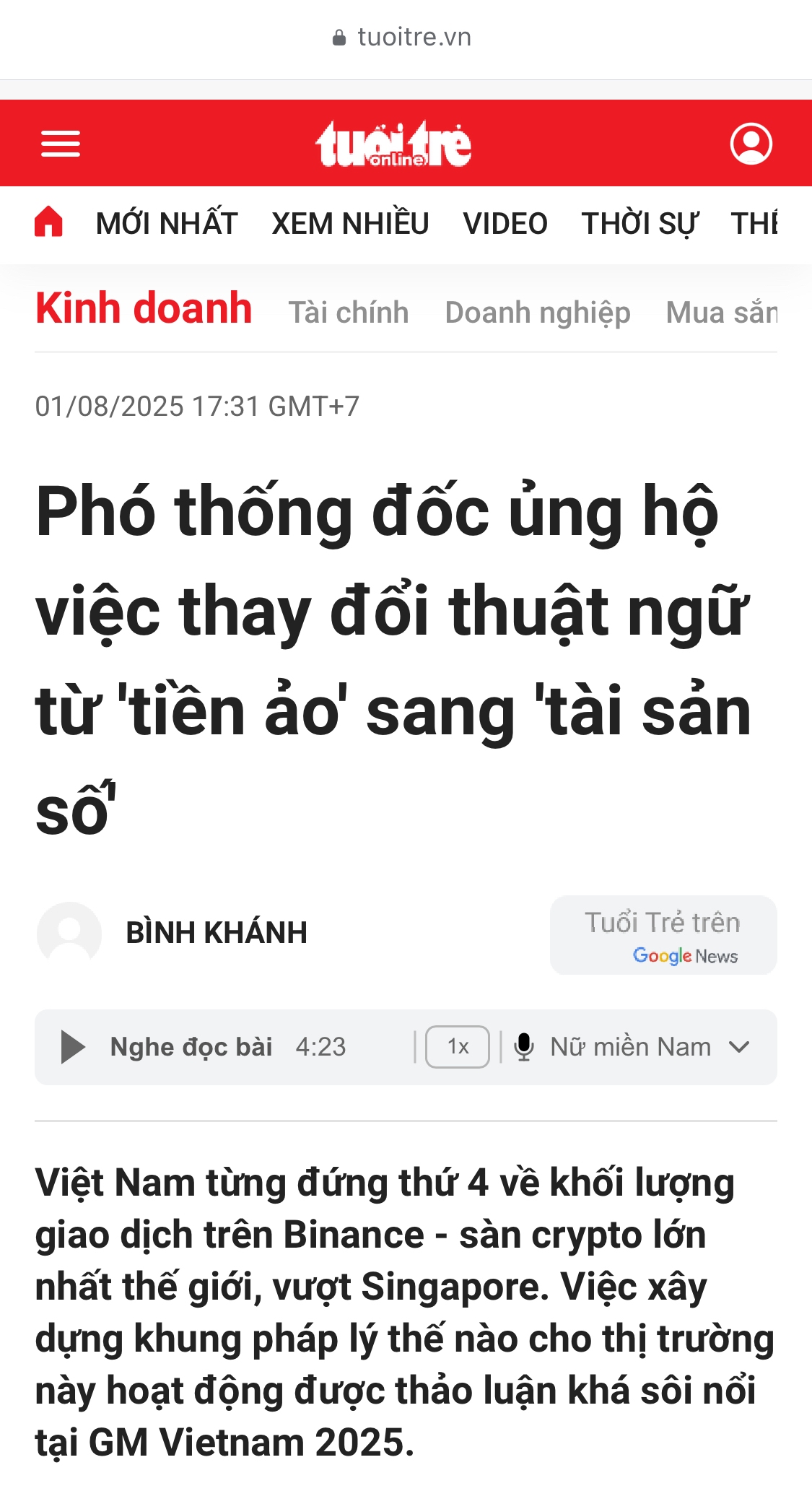Go to the home page icon
Screen dimensions: 812x1491
pyautogui.click(x=49, y=222)
